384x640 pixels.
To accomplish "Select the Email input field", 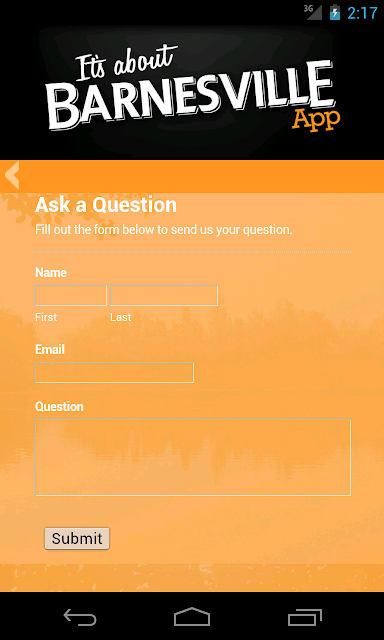I will pyautogui.click(x=114, y=373).
